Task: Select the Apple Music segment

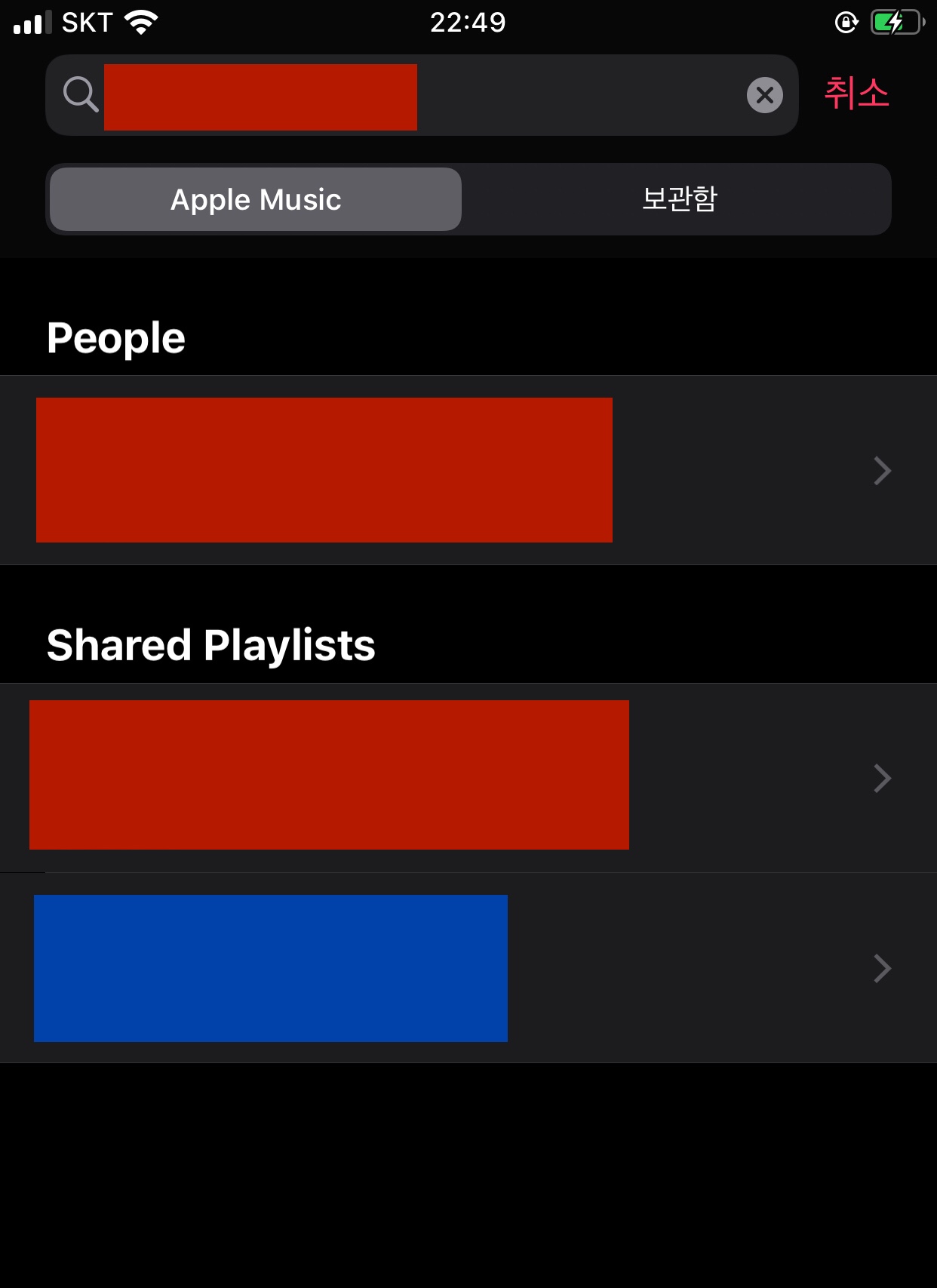Action: (256, 200)
